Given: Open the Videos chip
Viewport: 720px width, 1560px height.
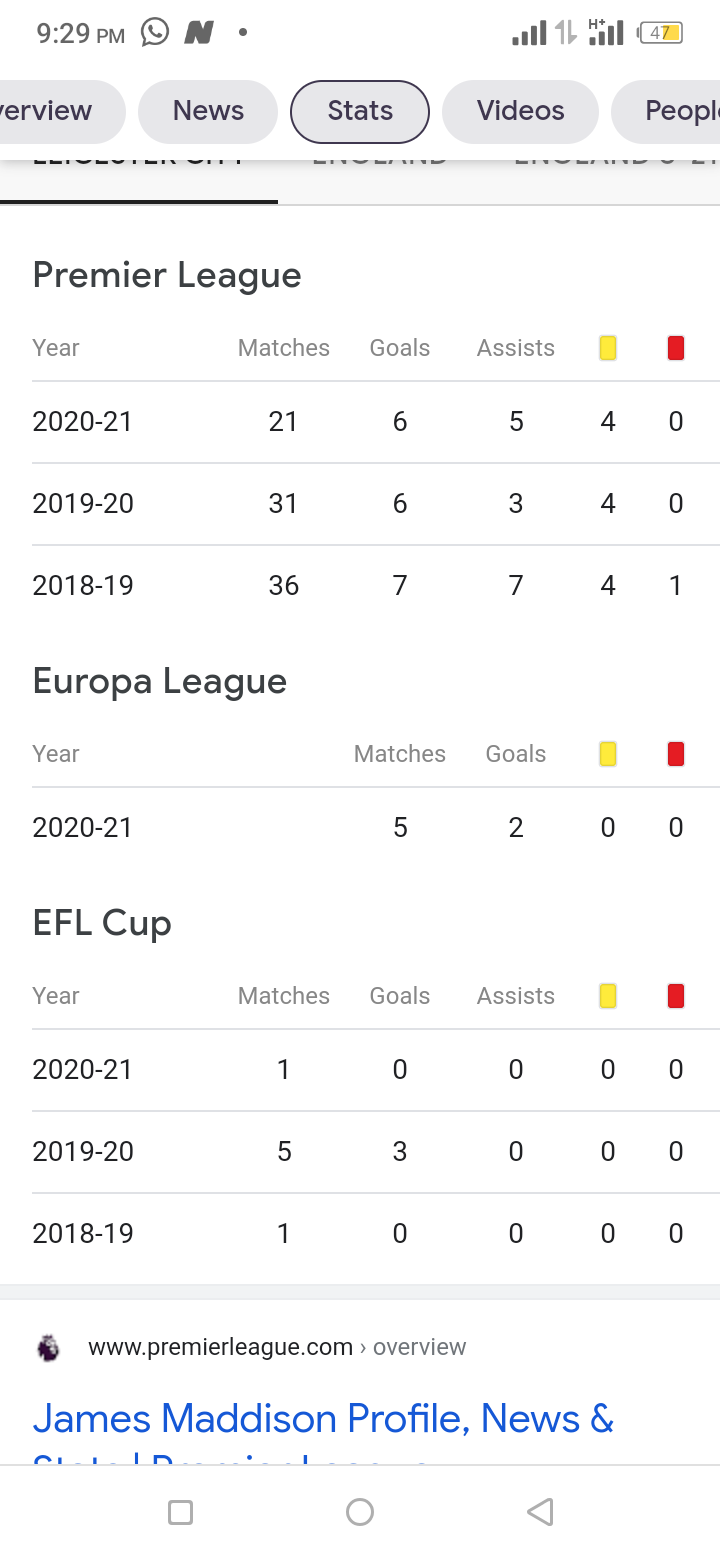Looking at the screenshot, I should click(520, 111).
